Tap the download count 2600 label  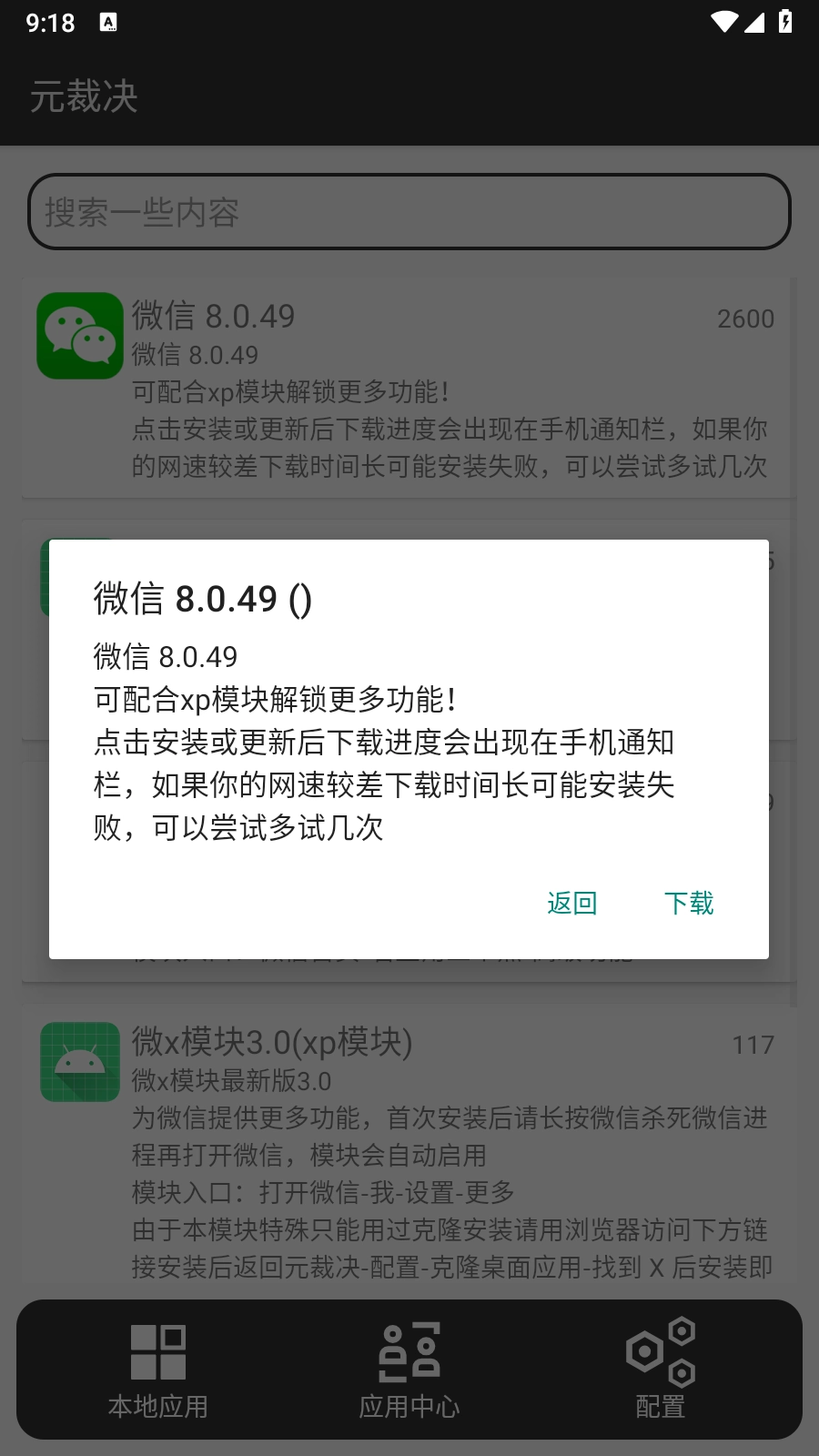point(745,318)
